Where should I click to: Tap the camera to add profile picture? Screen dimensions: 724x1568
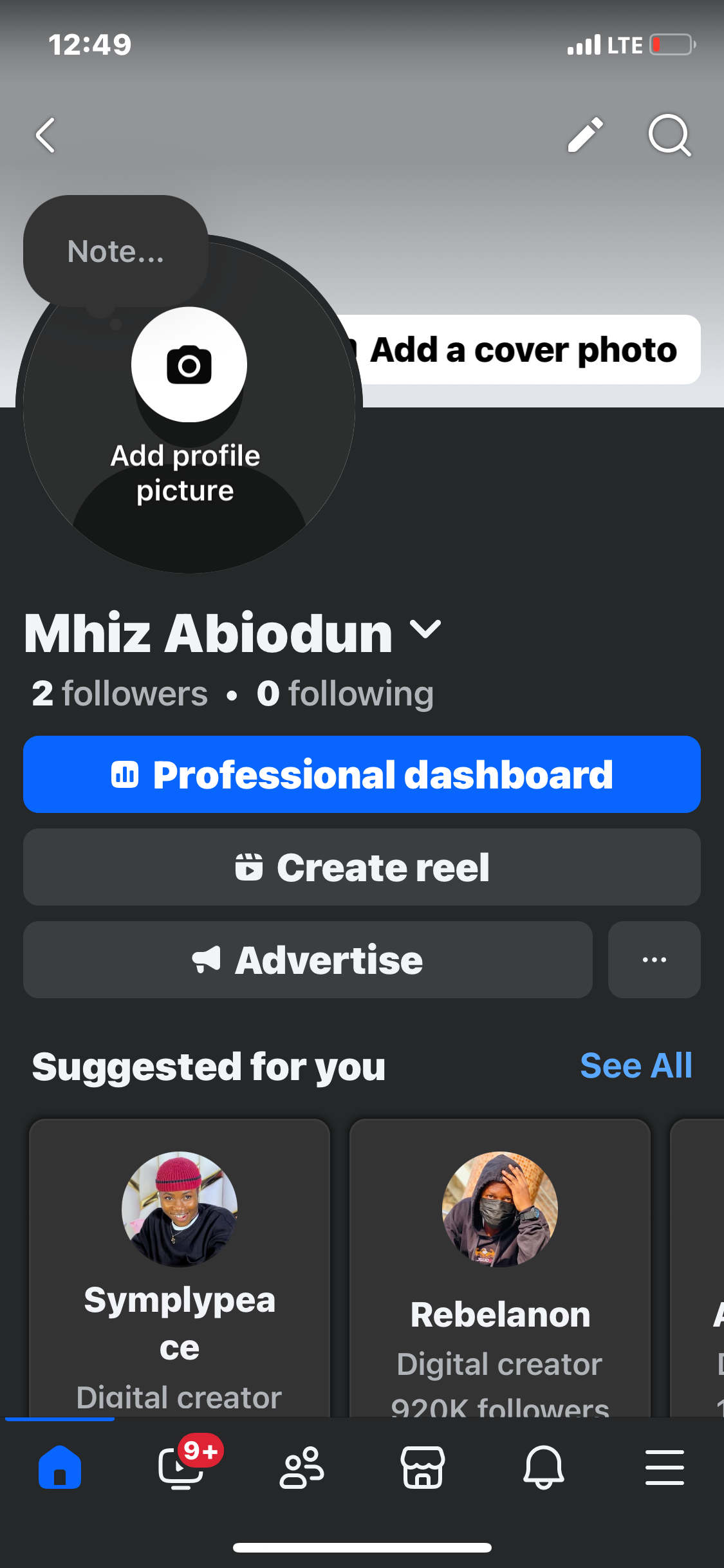click(189, 365)
